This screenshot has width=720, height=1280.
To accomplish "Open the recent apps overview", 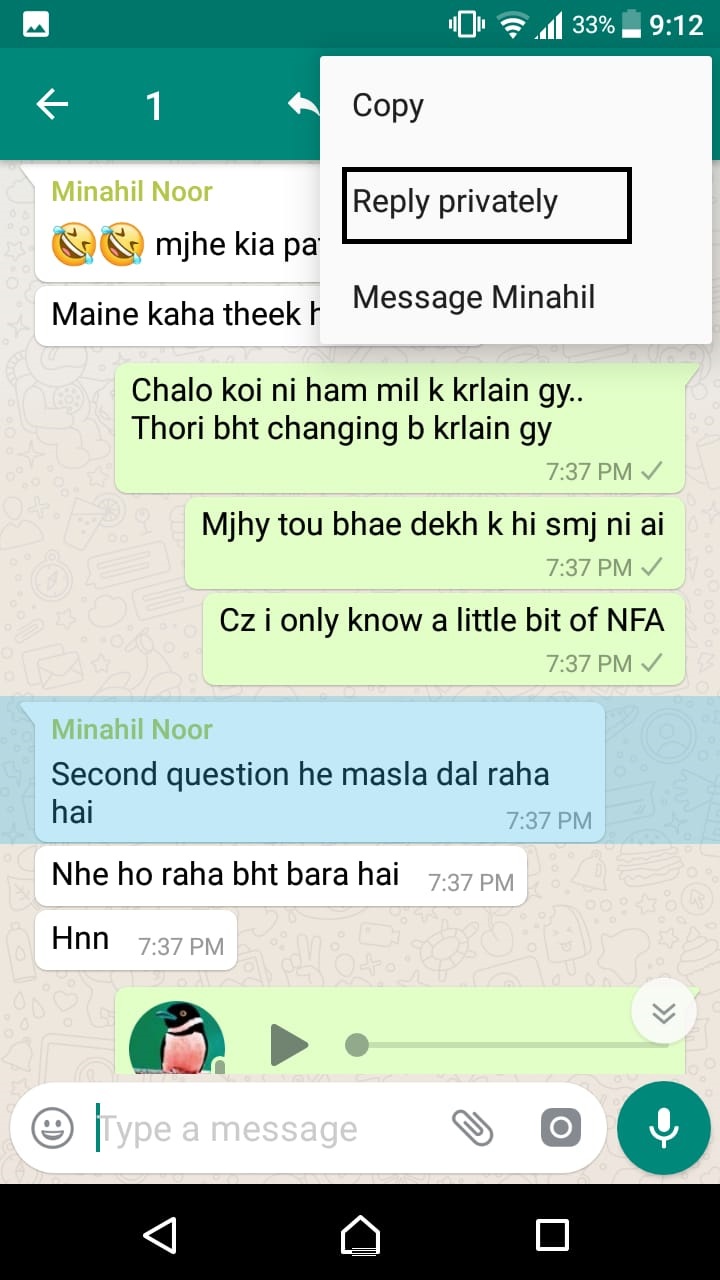I will (x=552, y=1235).
